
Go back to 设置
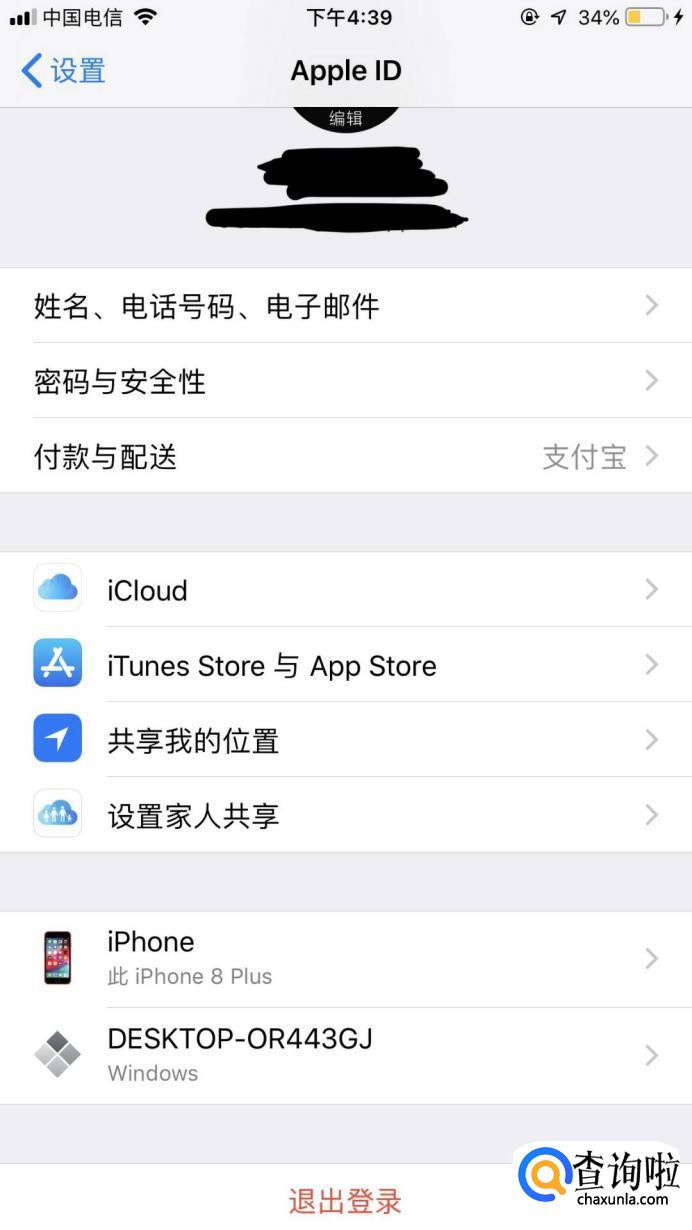click(x=63, y=71)
